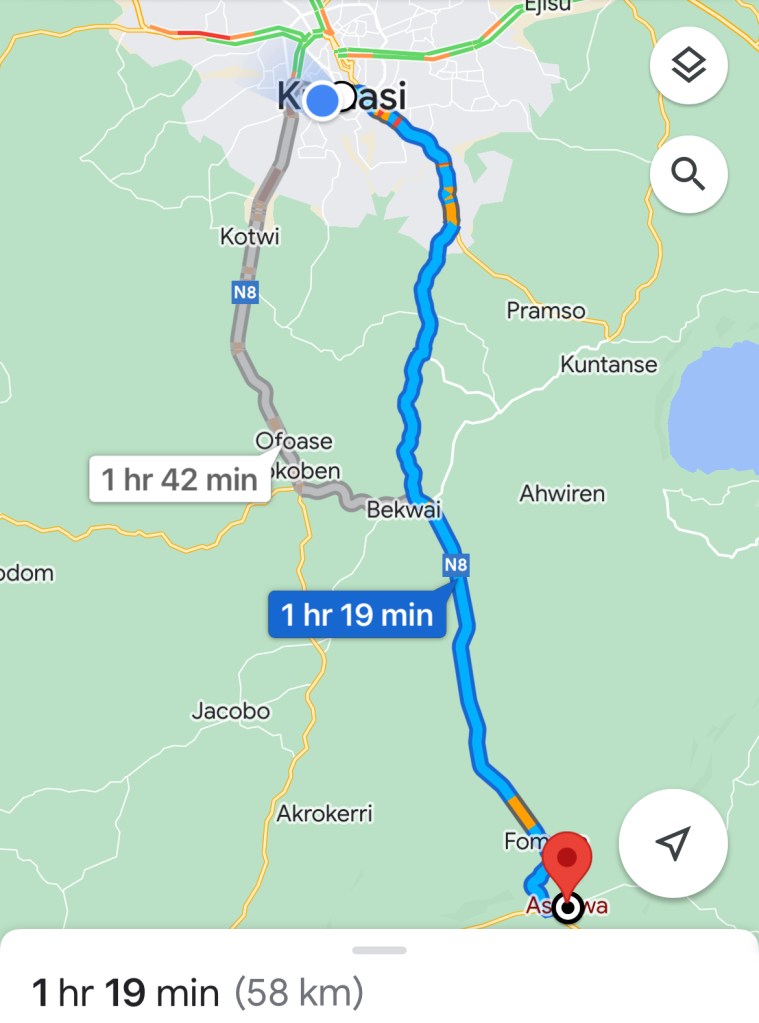This screenshot has height=1023, width=759.
Task: Tap the 1 hr 19 min route label
Action: (x=356, y=614)
